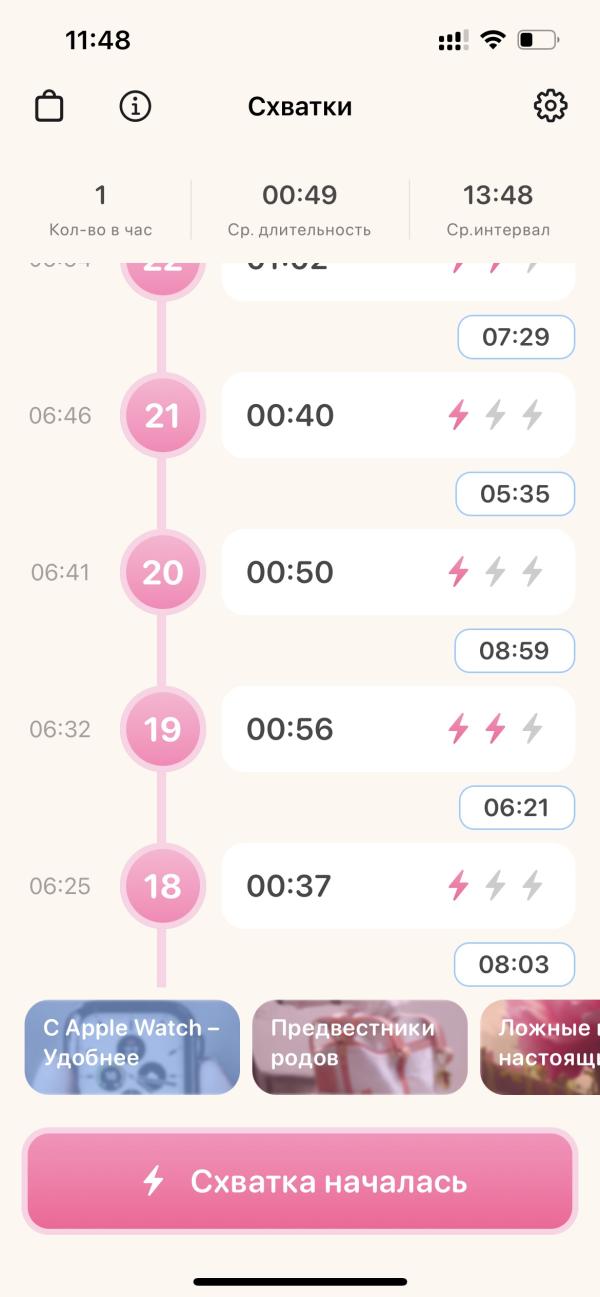Open the info icon

[x=135, y=106]
